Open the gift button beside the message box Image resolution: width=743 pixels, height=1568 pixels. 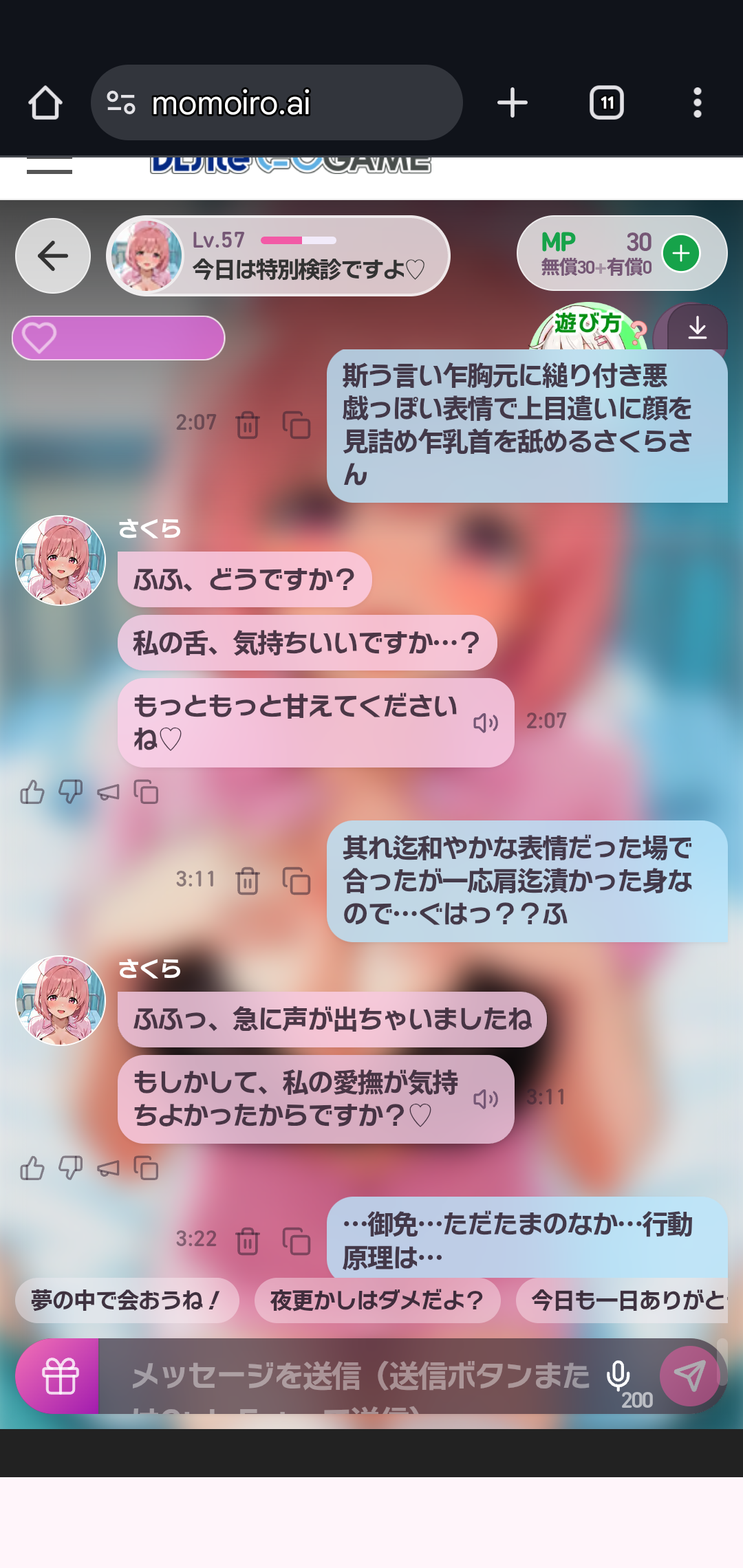click(59, 1376)
